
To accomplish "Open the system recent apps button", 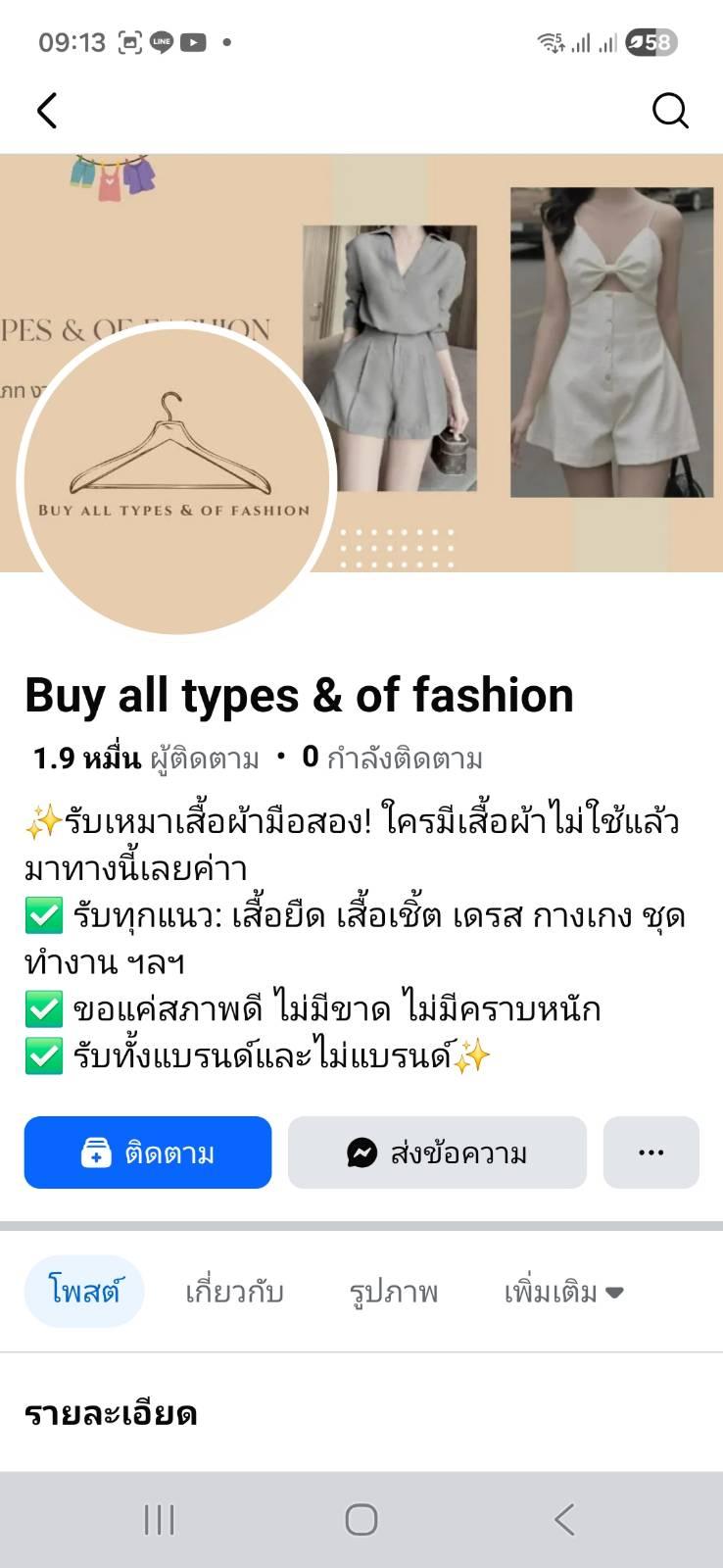I will pyautogui.click(x=159, y=1520).
